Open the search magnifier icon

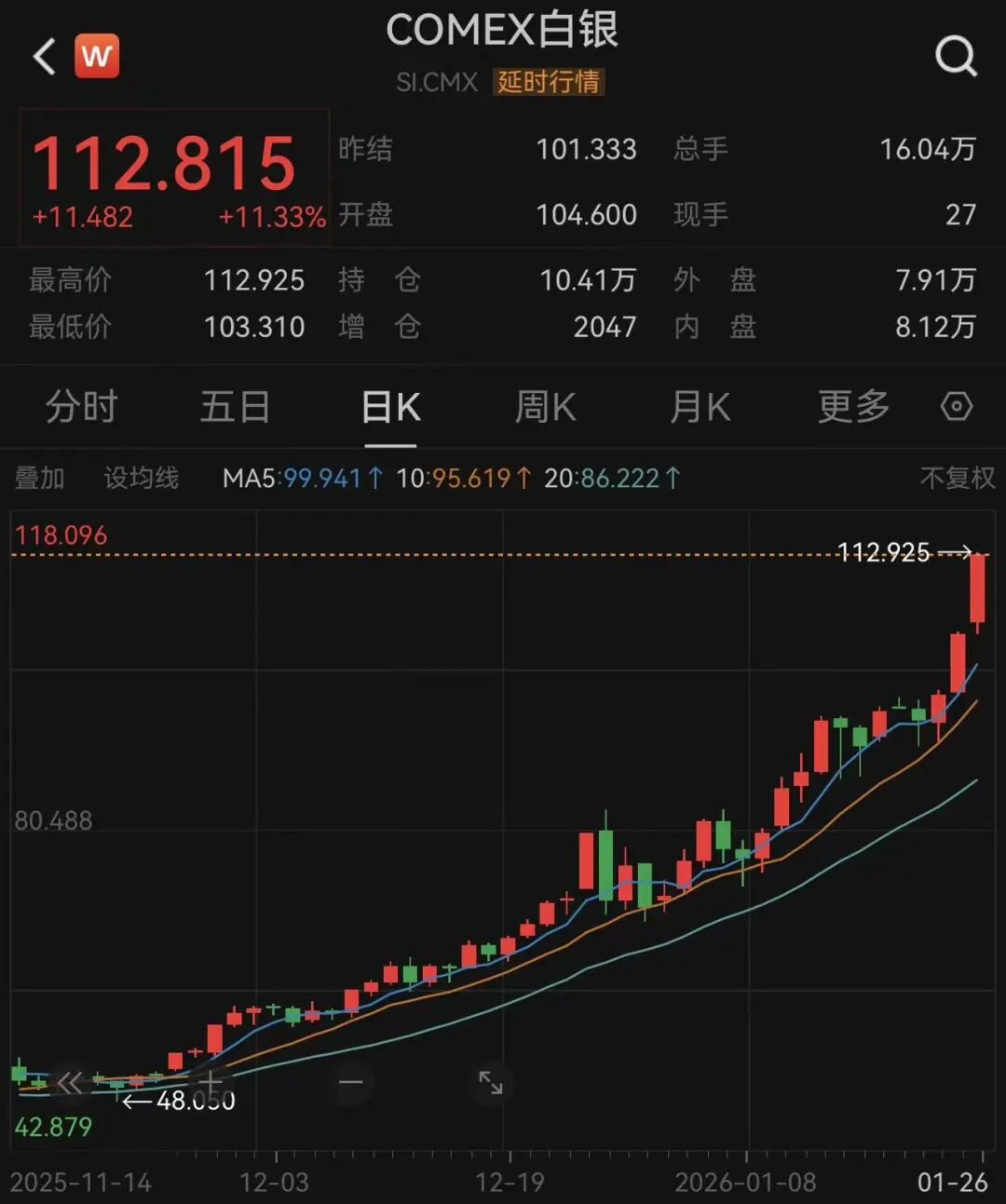click(x=955, y=56)
